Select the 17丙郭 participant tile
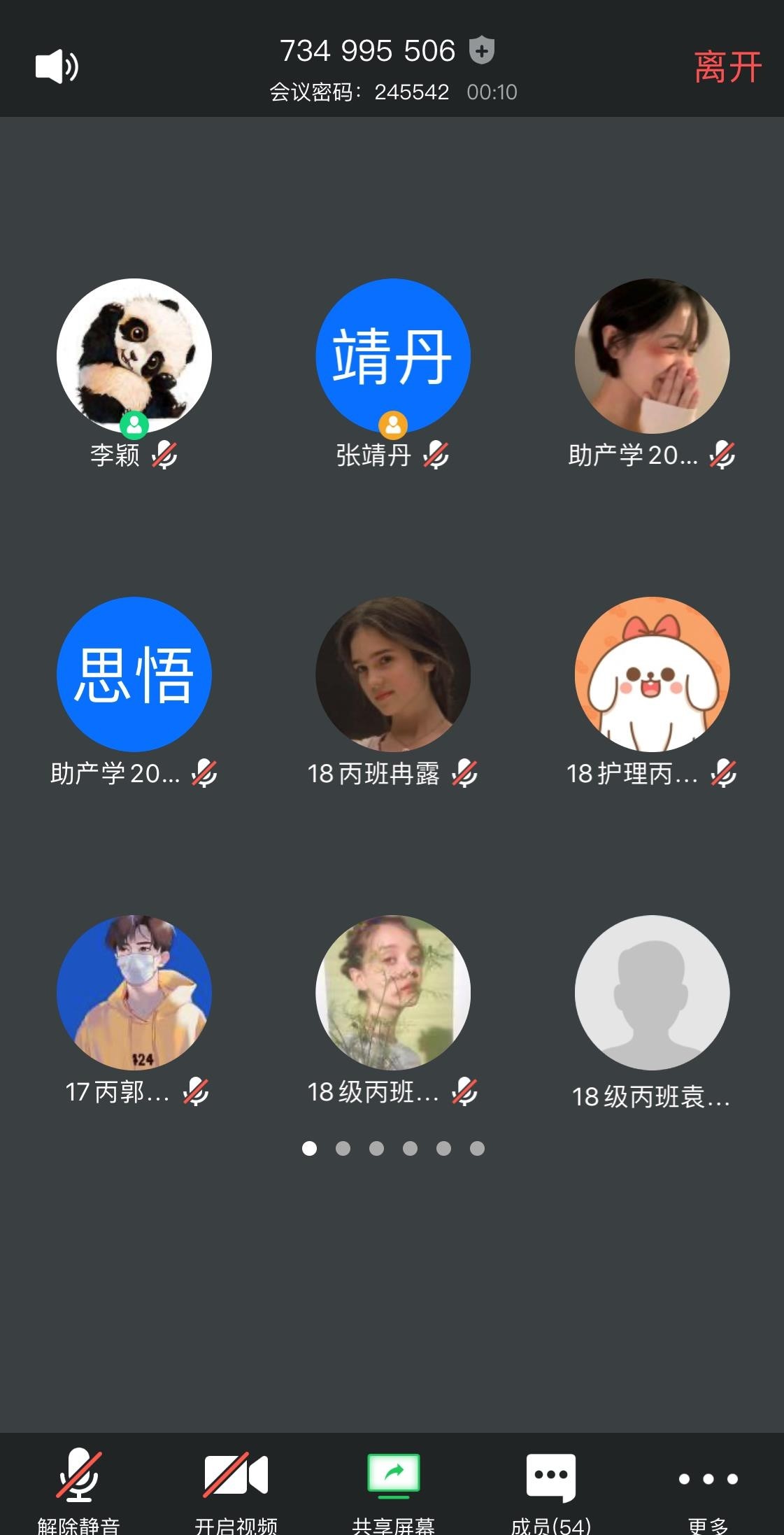Viewport: 784px width, 1535px height. coord(134,992)
